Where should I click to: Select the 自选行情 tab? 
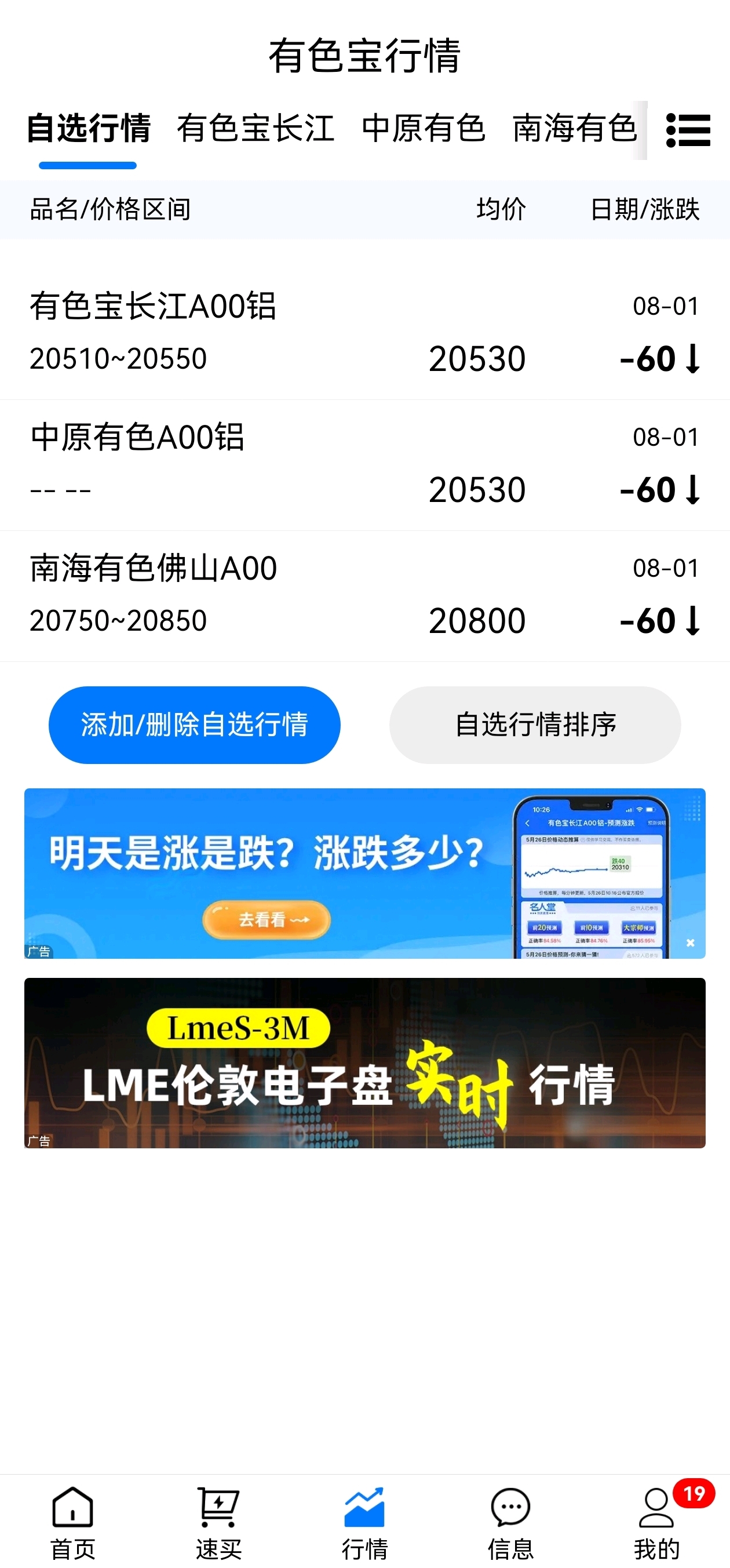point(88,129)
